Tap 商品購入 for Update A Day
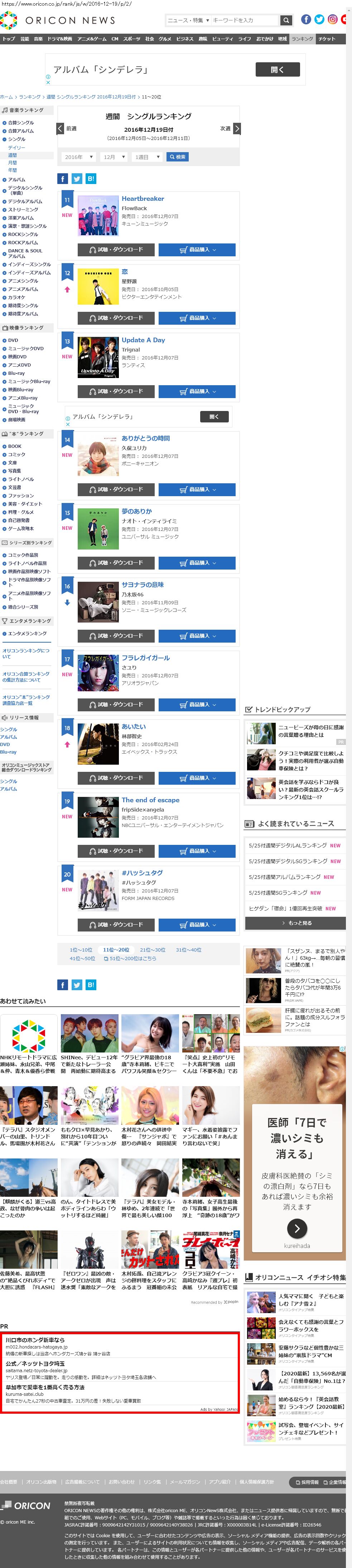 click(x=197, y=391)
